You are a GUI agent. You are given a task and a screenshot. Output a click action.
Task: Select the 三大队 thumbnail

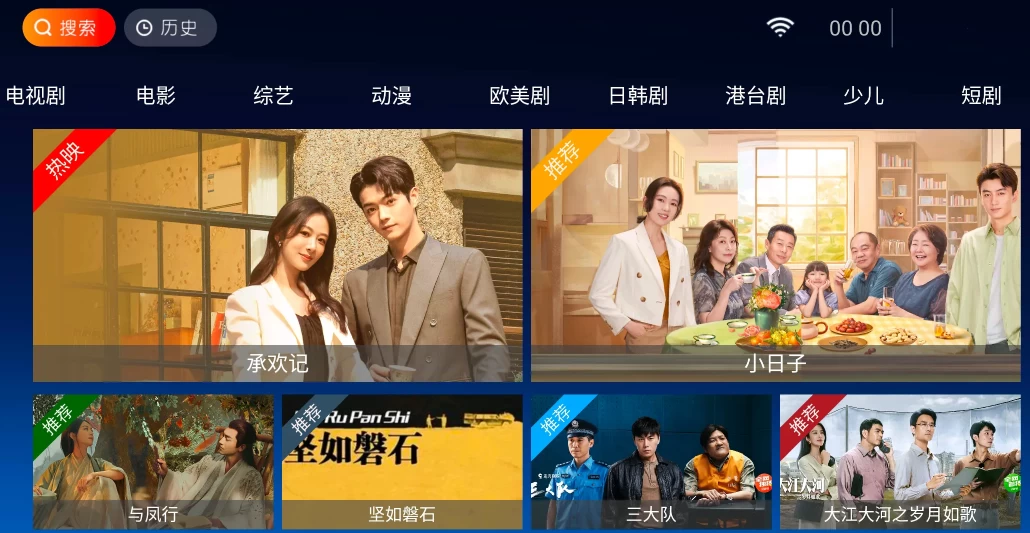[x=651, y=461]
